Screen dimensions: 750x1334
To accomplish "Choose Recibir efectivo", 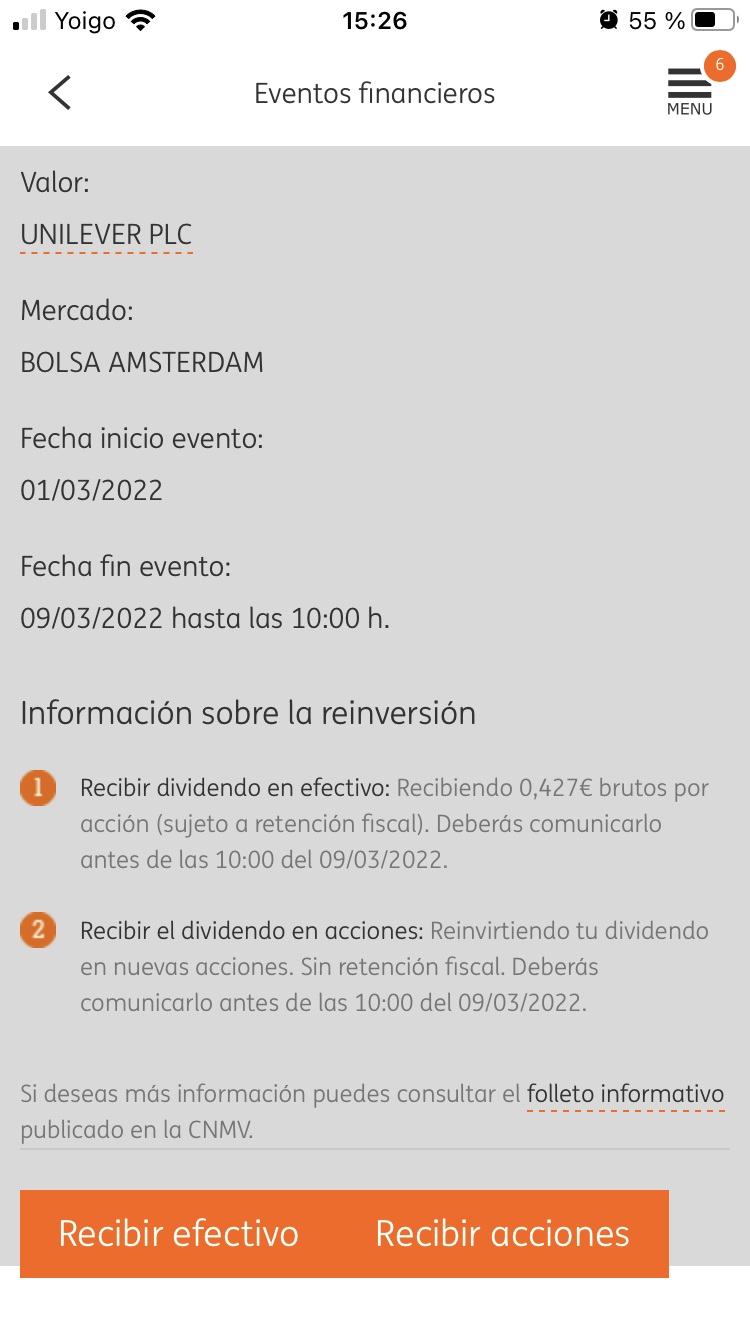I will [179, 1233].
